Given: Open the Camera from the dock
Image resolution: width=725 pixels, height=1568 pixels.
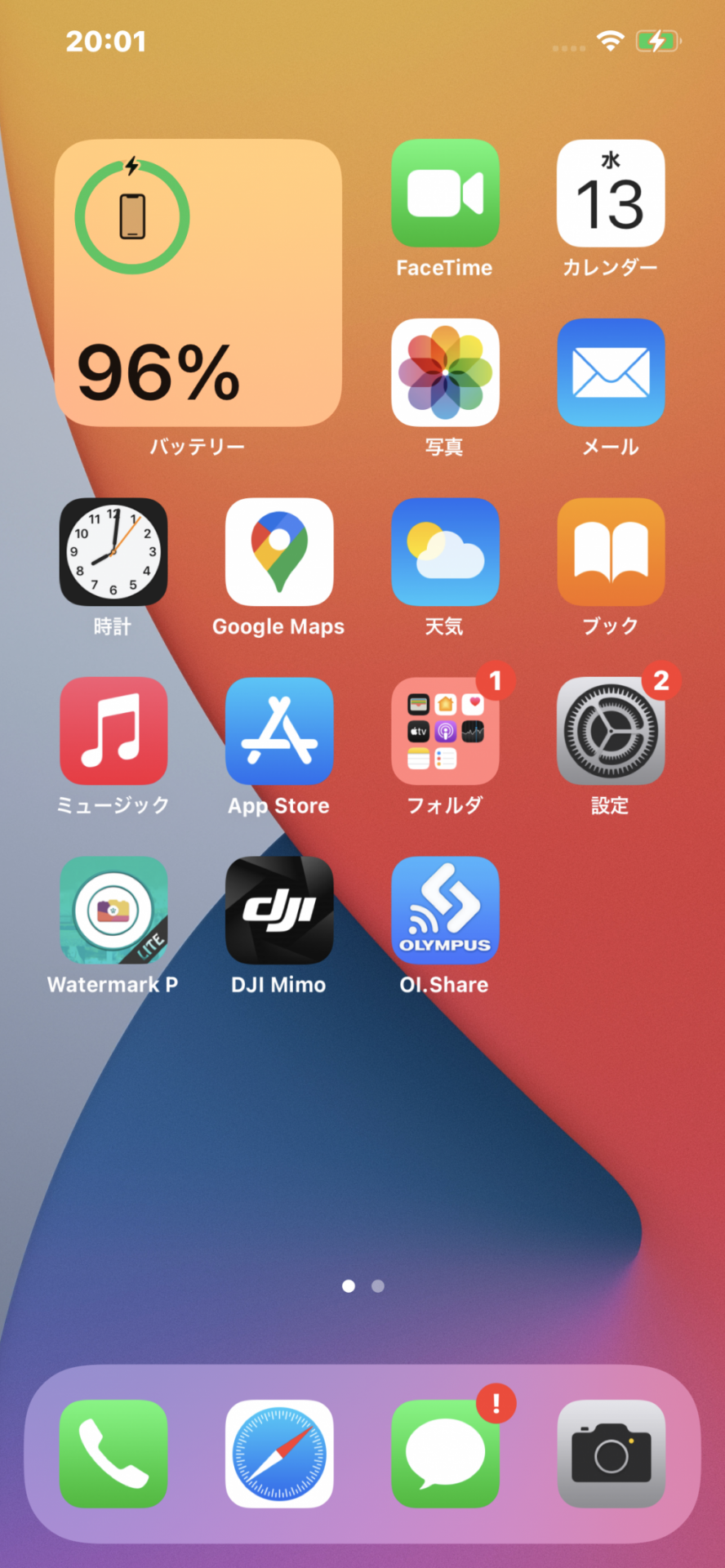Looking at the screenshot, I should tap(611, 1454).
